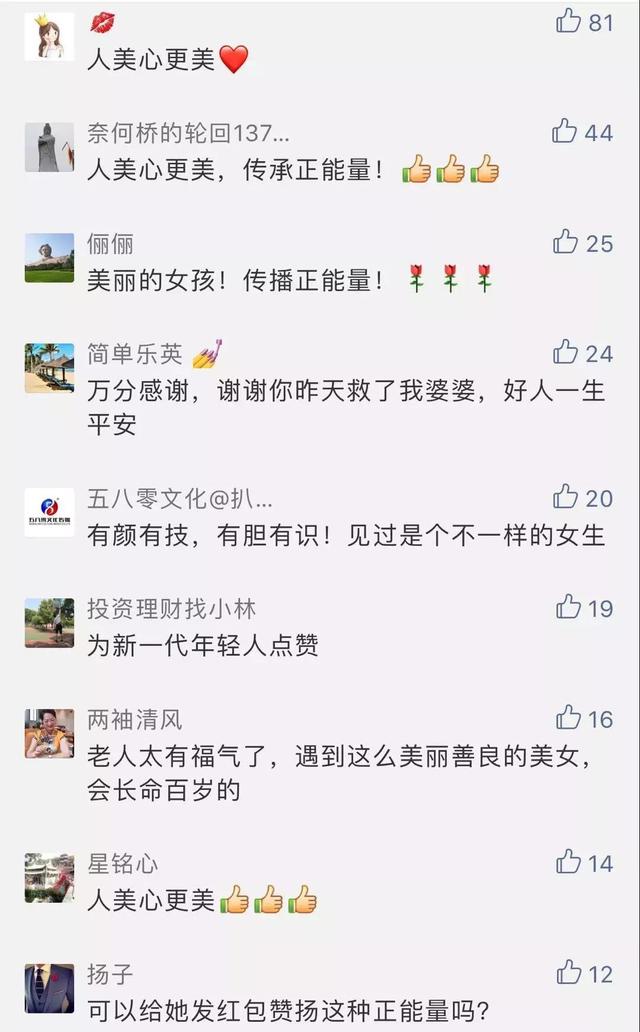Open 俪俪's profile avatar

49,257
